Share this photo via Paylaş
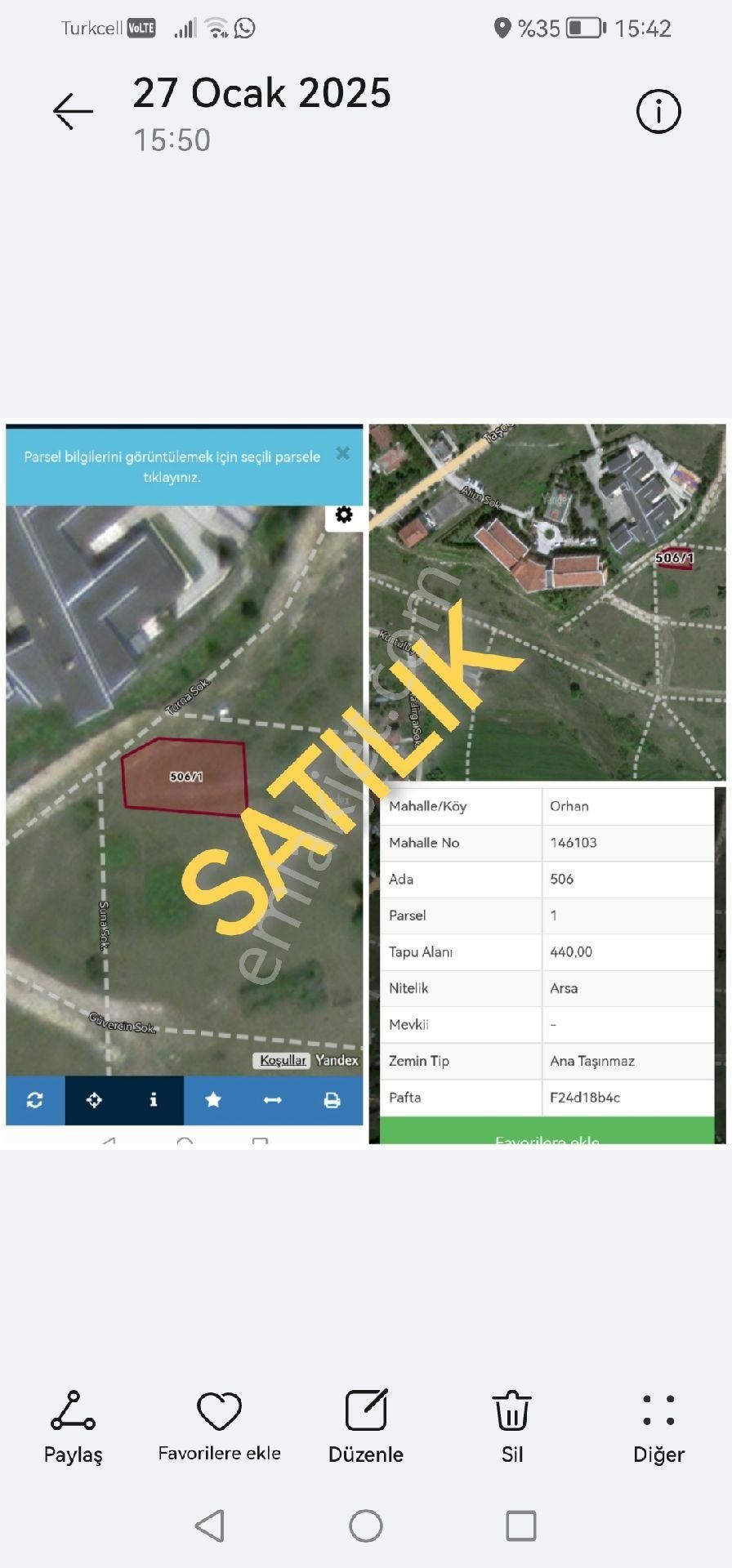This screenshot has height=1568, width=732. pos(73,1426)
